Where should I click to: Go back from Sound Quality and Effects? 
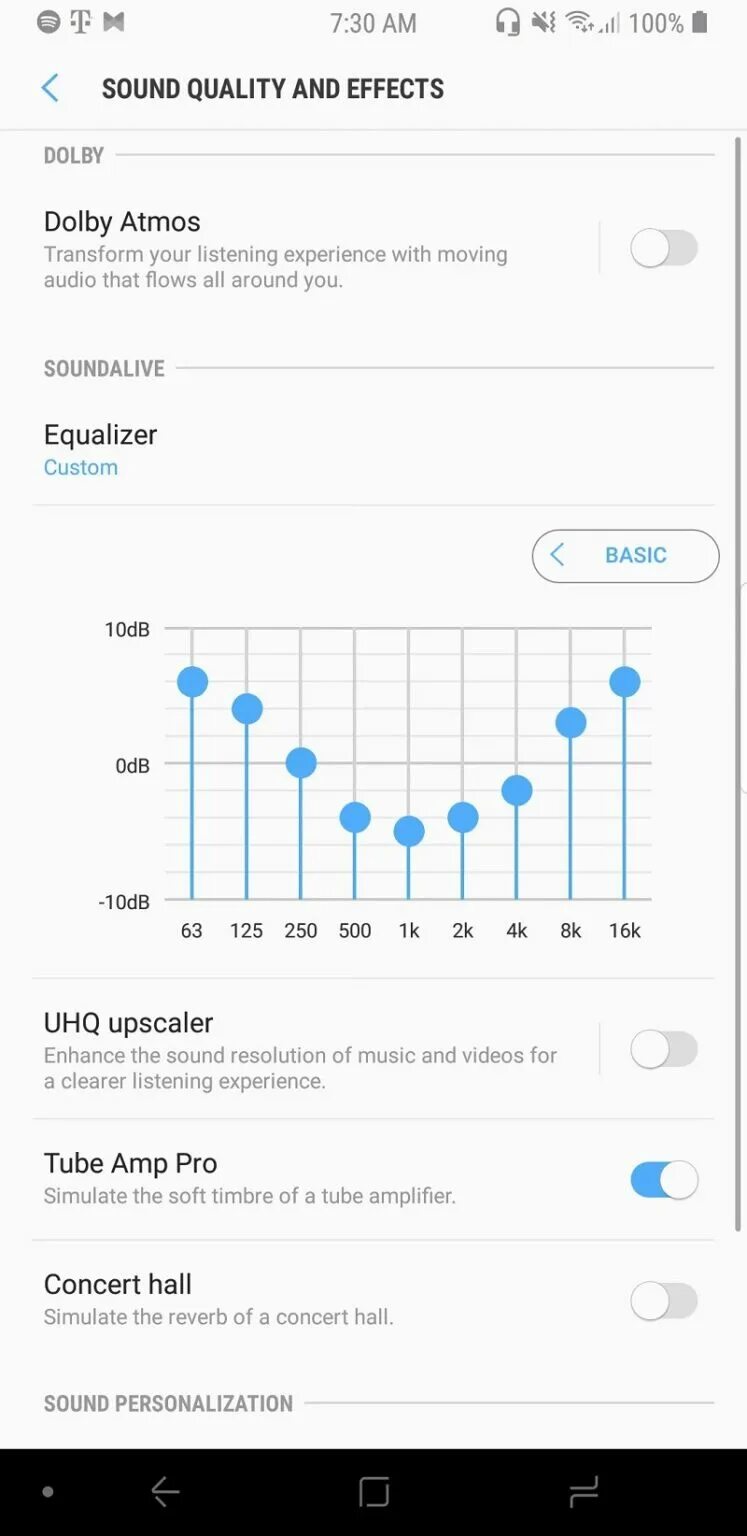50,88
